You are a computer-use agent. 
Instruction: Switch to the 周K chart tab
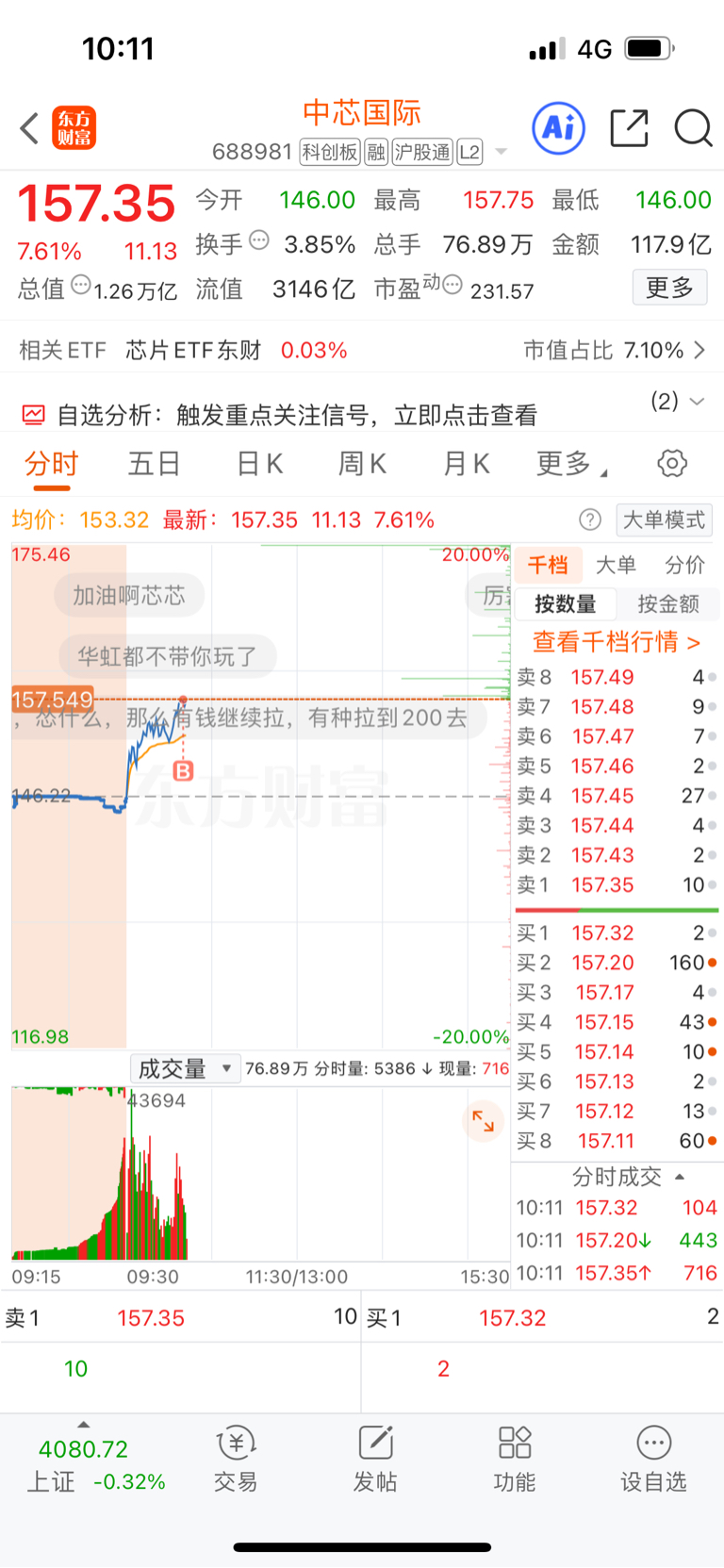363,464
